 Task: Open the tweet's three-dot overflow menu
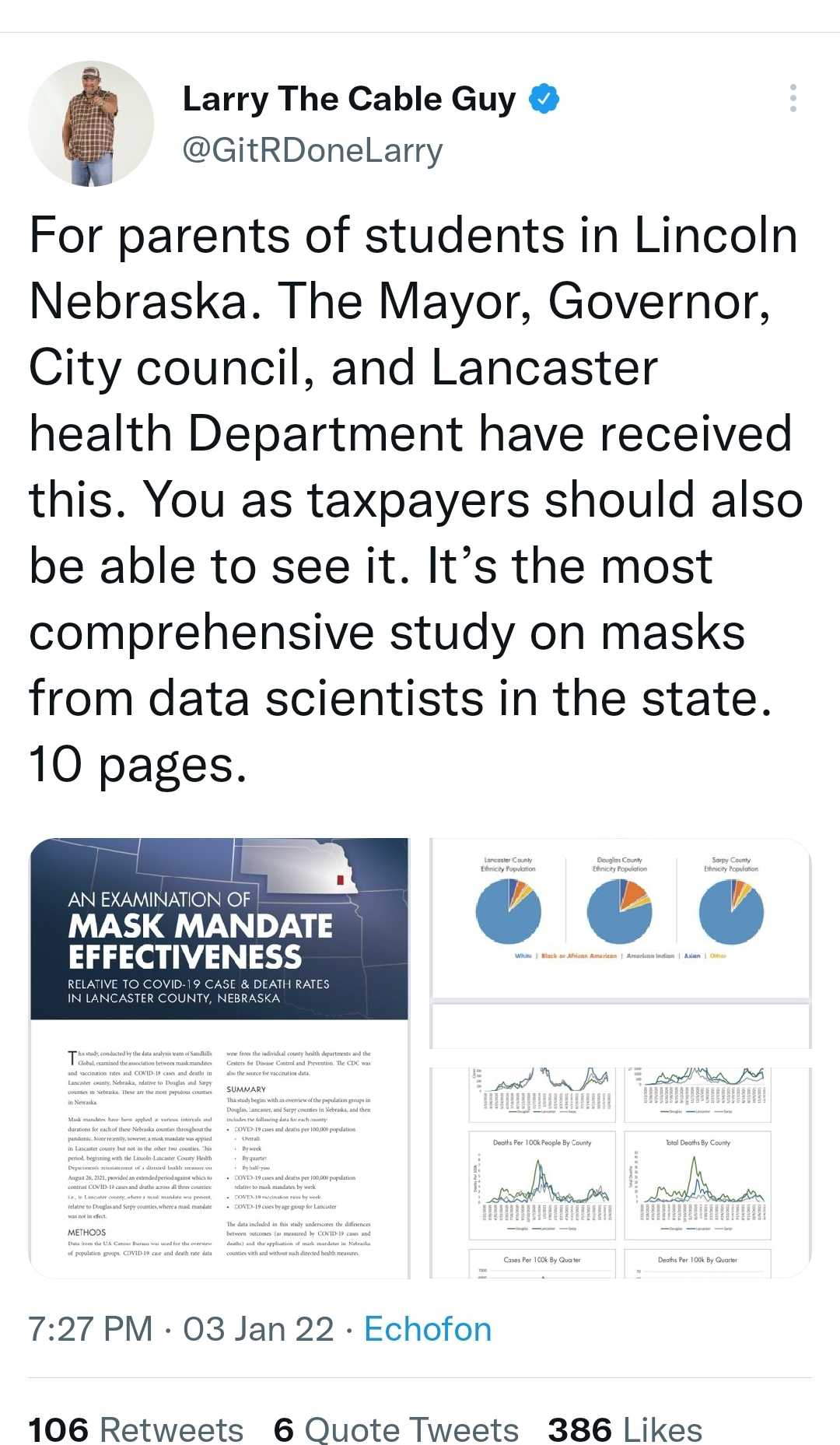793,98
